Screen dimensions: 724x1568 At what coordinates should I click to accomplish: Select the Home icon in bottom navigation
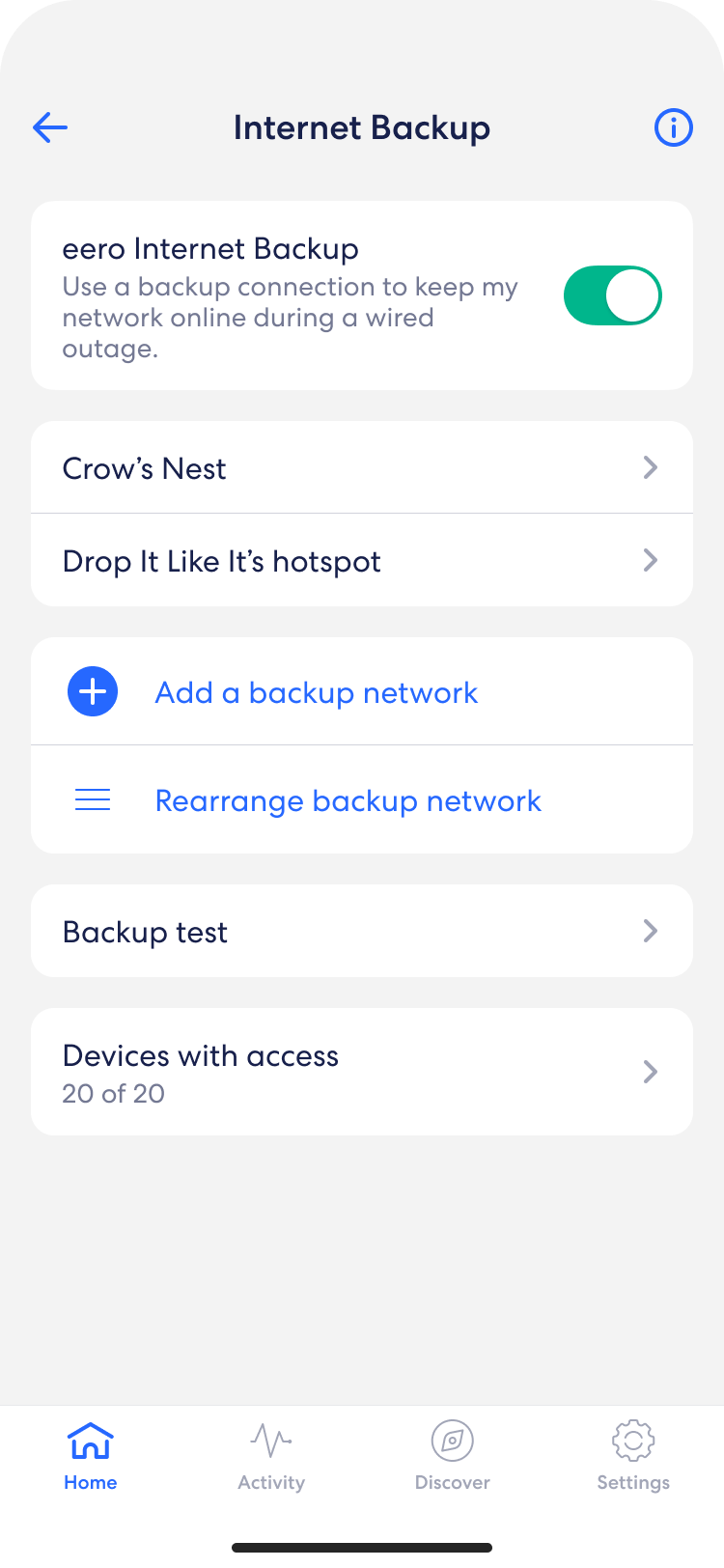click(90, 1440)
